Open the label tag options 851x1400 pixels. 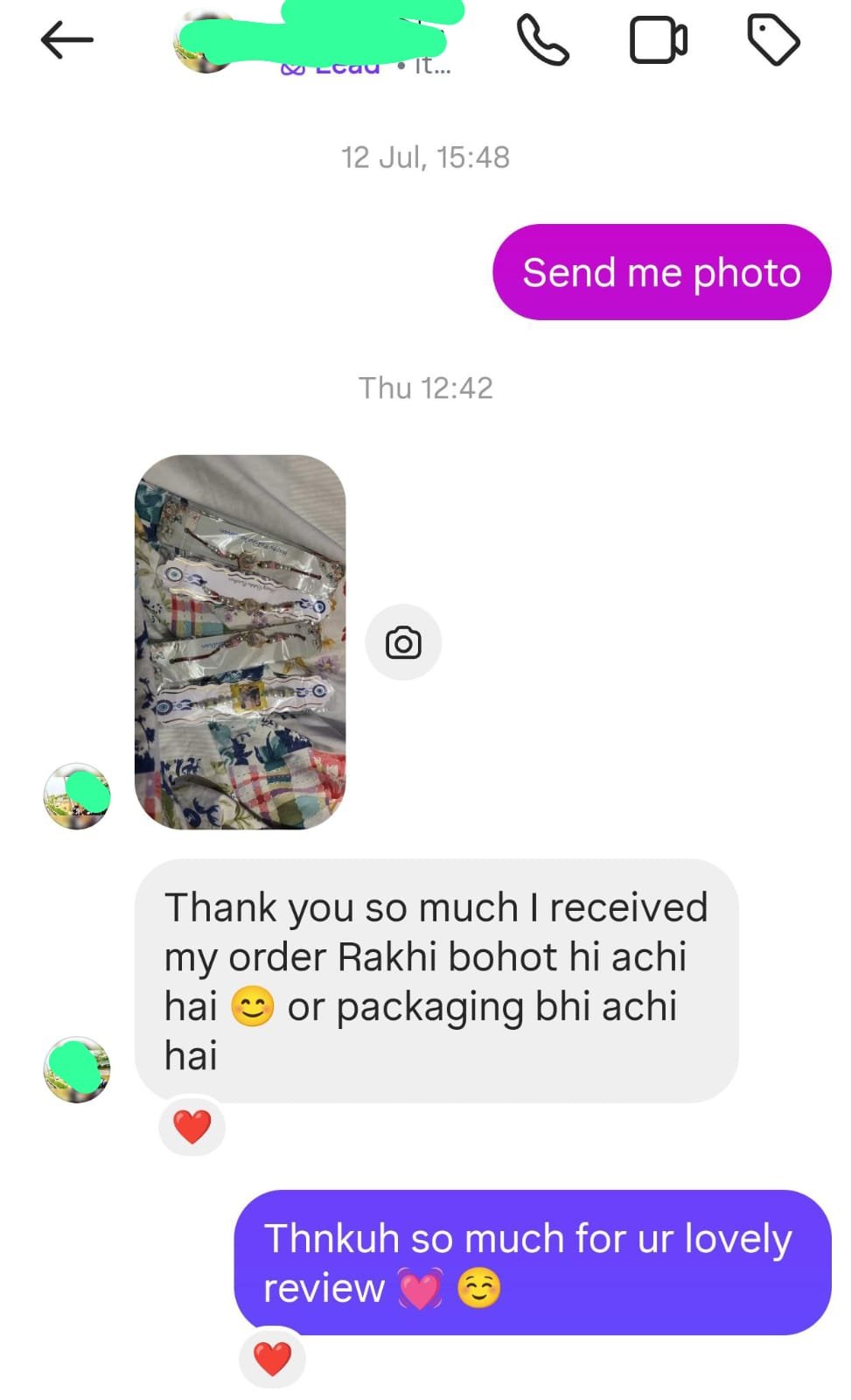tap(773, 40)
